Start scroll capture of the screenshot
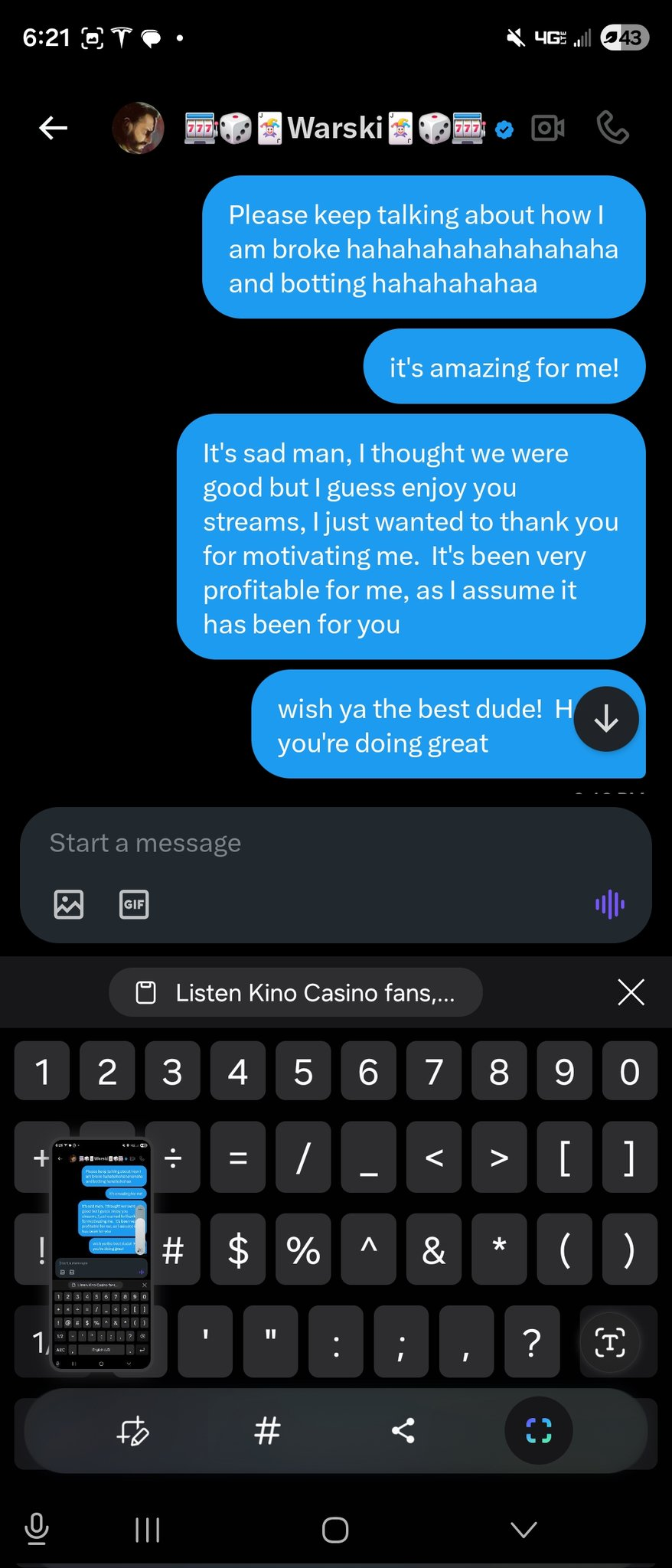The image size is (672, 1568). (538, 1430)
